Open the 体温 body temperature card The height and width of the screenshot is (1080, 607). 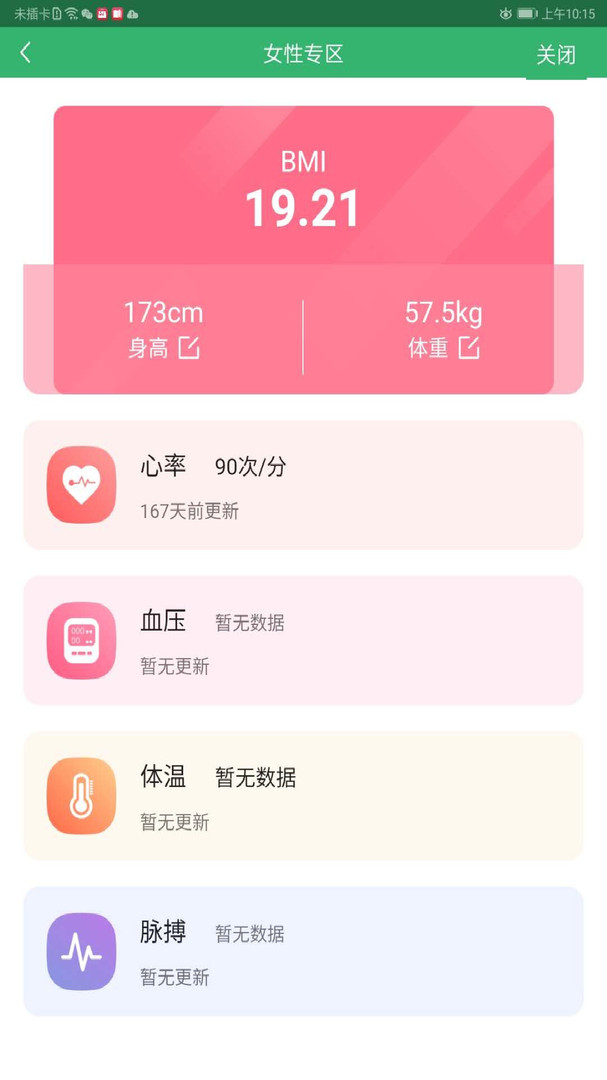[x=303, y=796]
